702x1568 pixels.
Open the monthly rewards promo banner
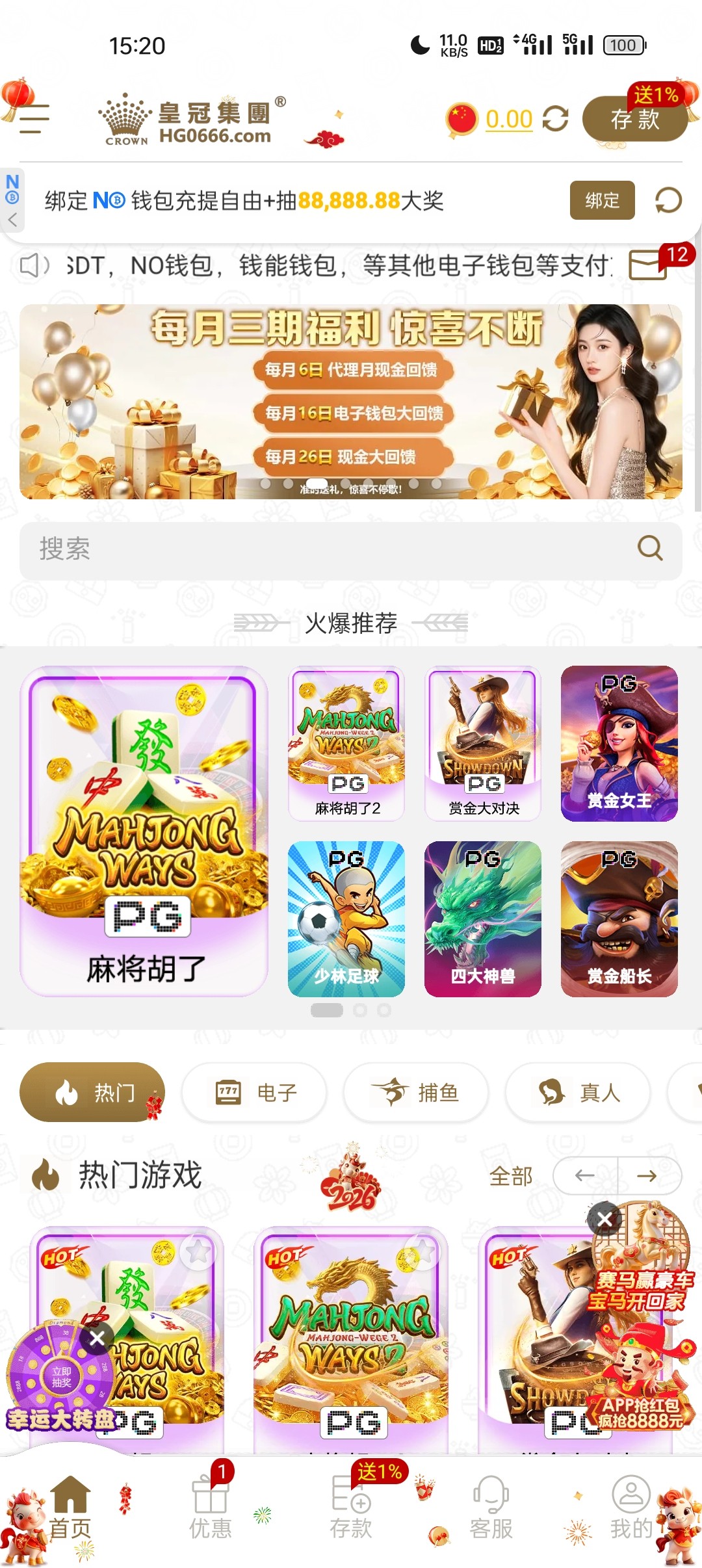coord(351,401)
